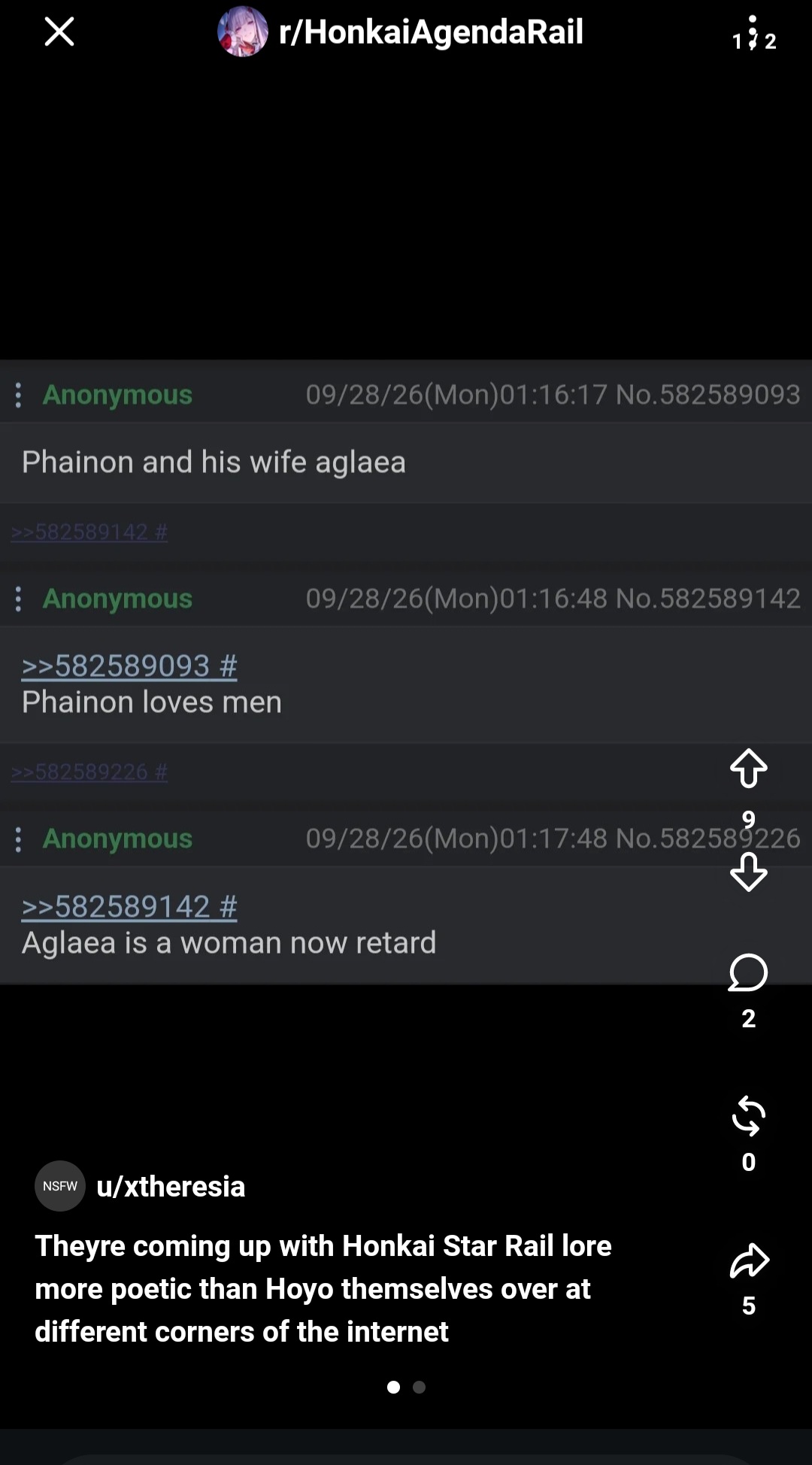Upvote this post

[749, 768]
